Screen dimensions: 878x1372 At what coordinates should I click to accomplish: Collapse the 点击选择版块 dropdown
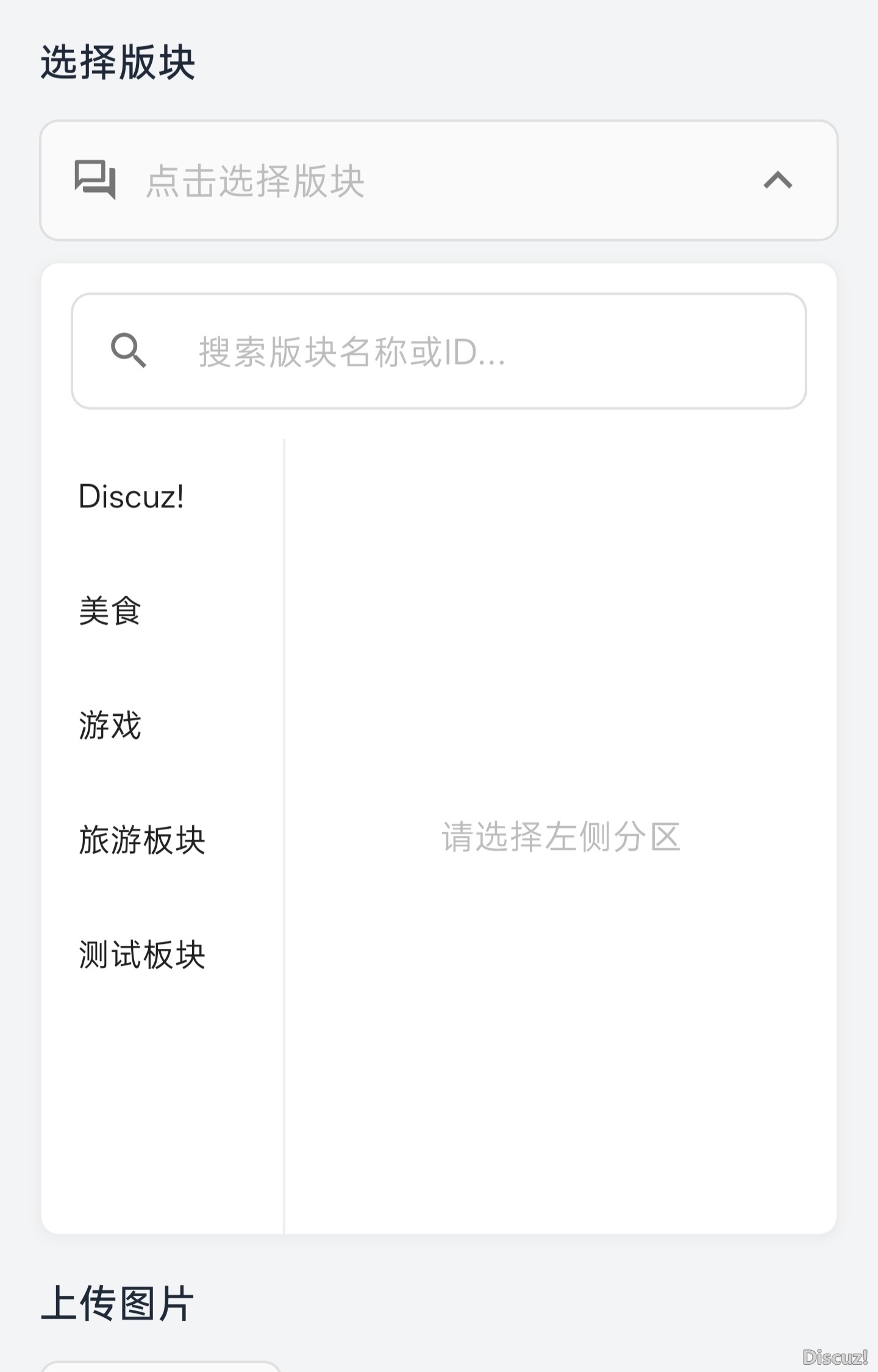pyautogui.click(x=777, y=180)
